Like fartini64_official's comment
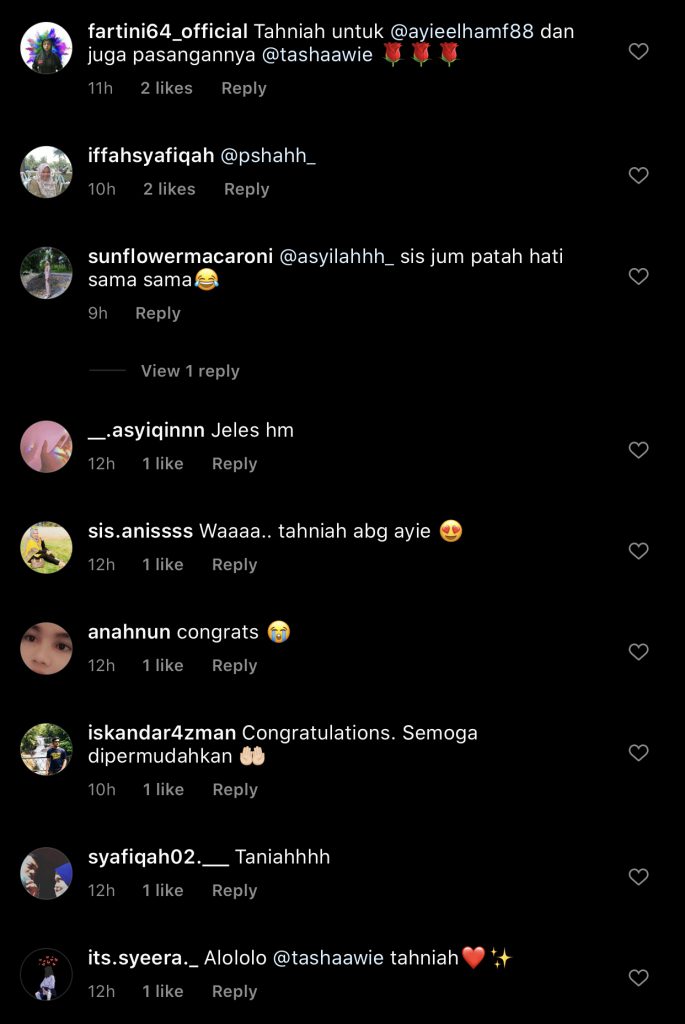The image size is (685, 1024). click(x=638, y=51)
